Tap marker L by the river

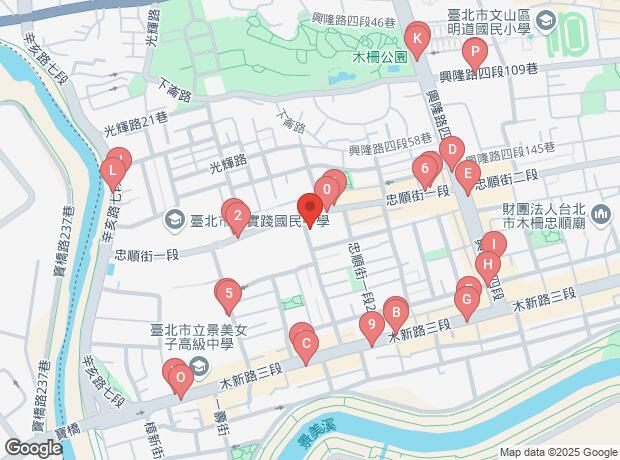(x=111, y=172)
